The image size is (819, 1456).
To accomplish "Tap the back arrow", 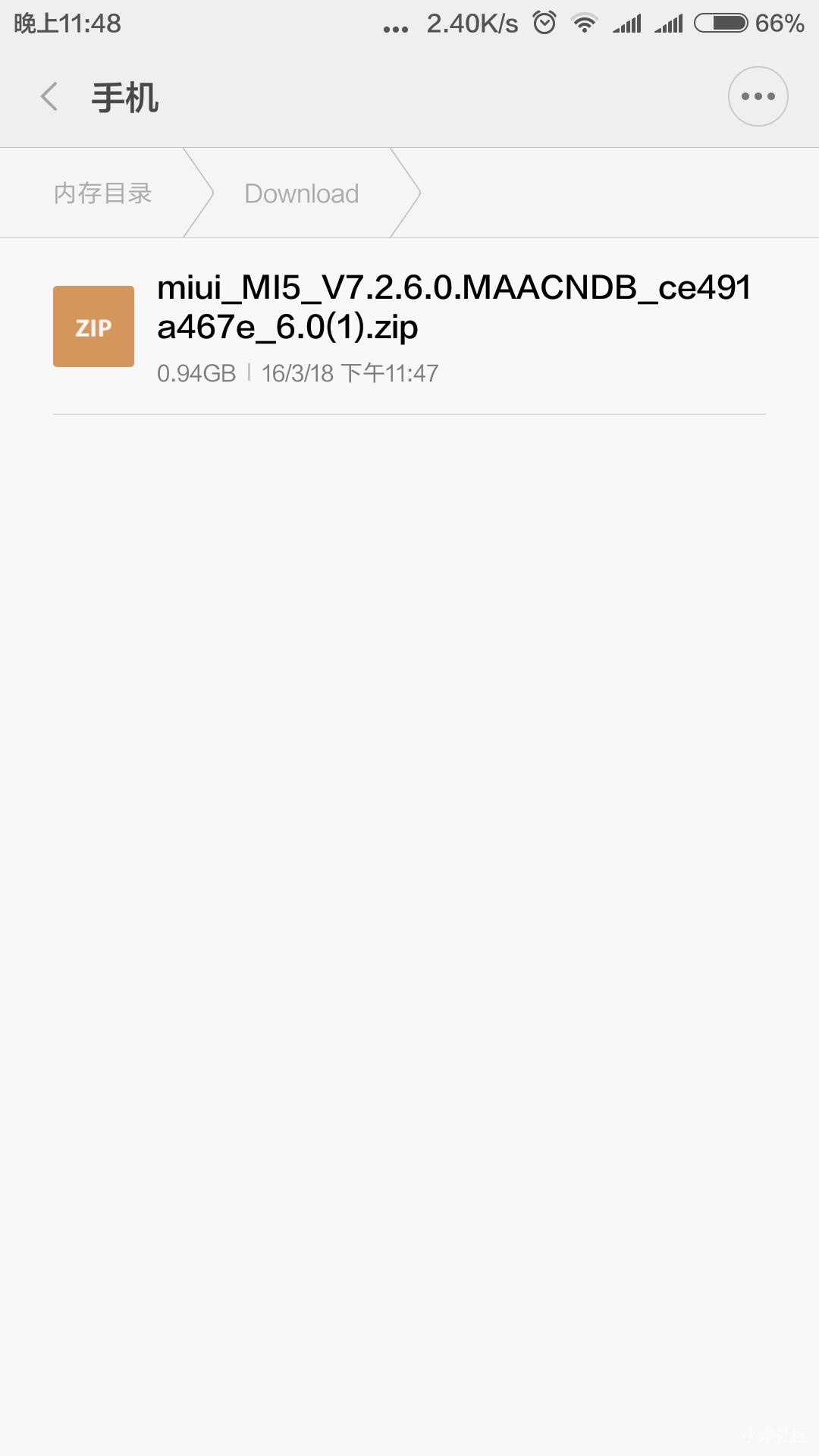I will coord(49,97).
